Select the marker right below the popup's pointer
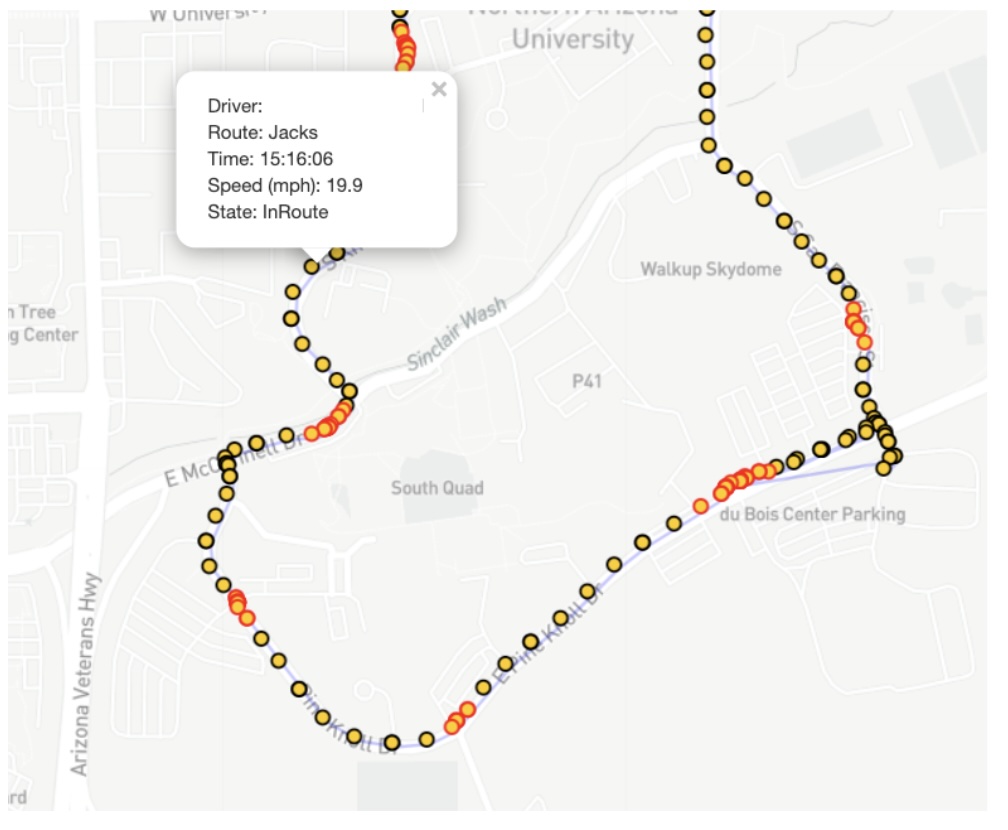Image resolution: width=1008 pixels, height=830 pixels. [x=312, y=266]
